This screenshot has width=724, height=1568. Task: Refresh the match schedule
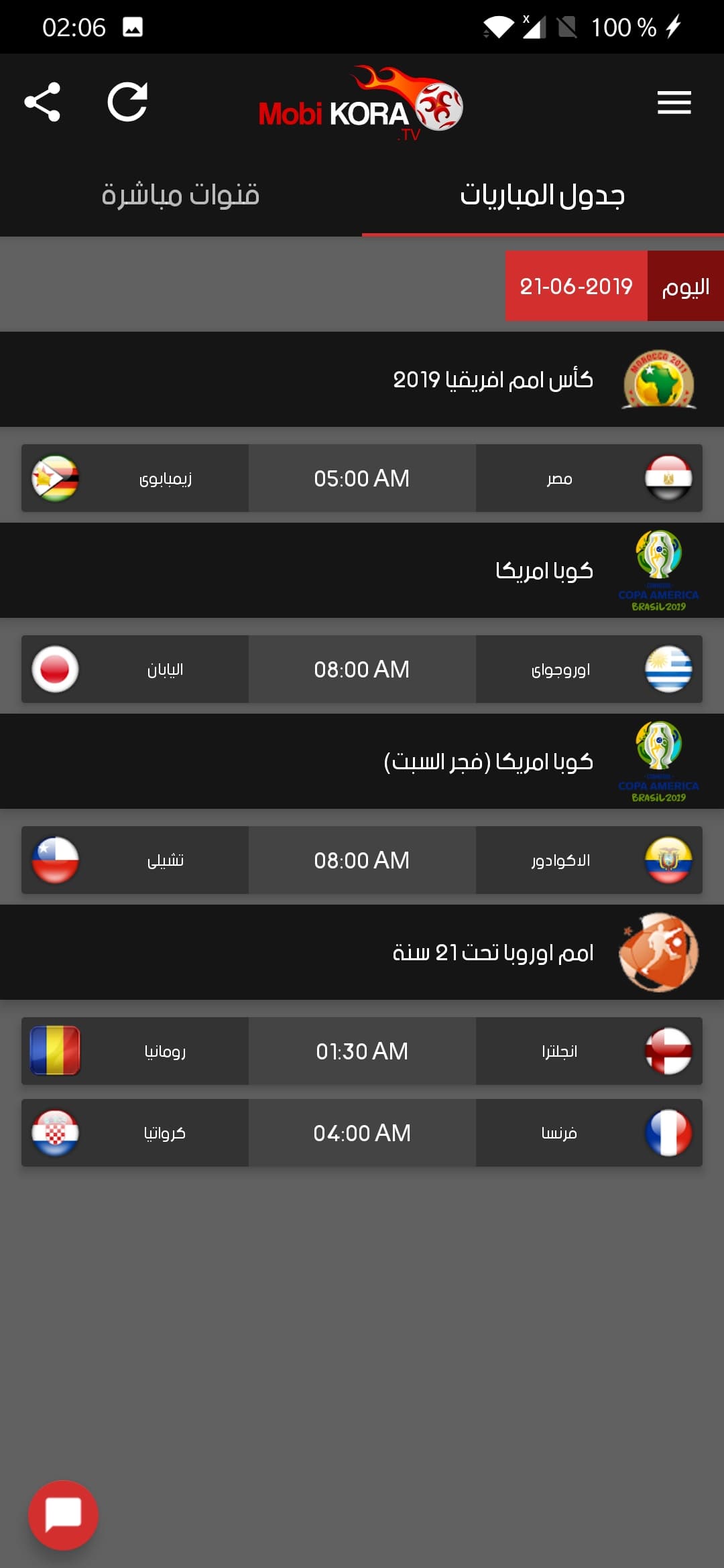pyautogui.click(x=127, y=103)
